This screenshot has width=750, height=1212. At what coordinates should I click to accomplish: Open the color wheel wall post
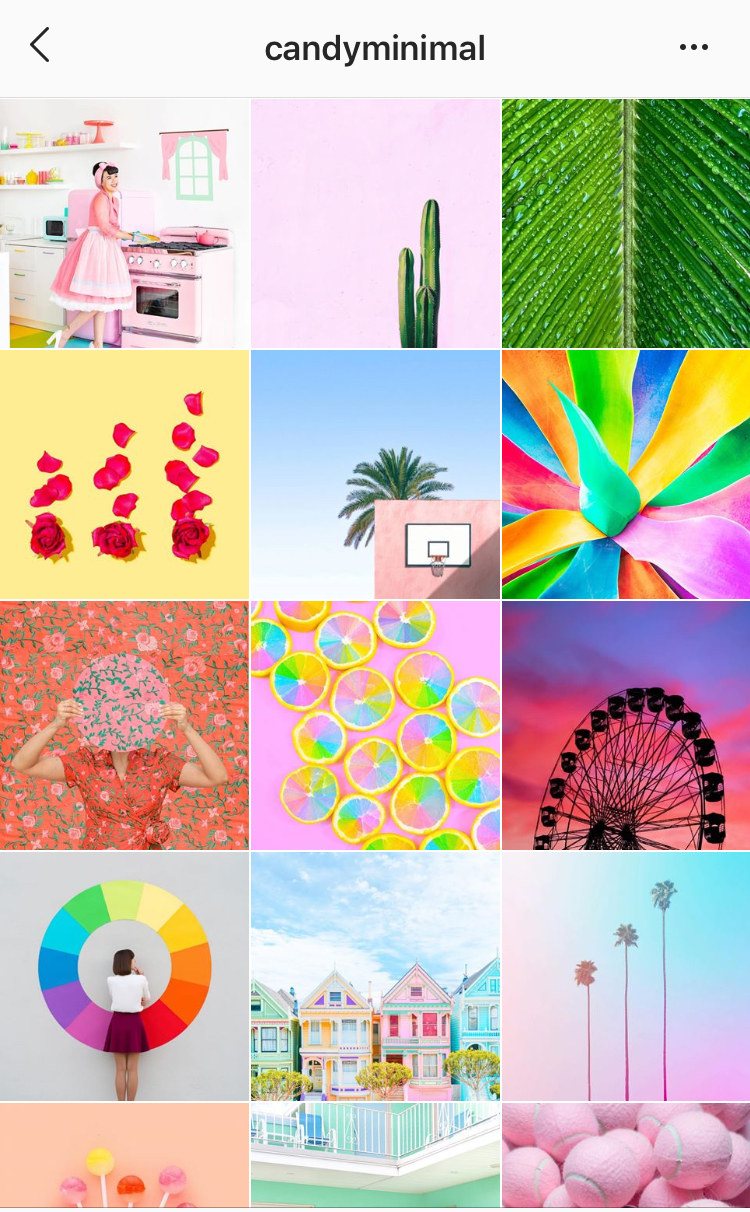[x=124, y=976]
